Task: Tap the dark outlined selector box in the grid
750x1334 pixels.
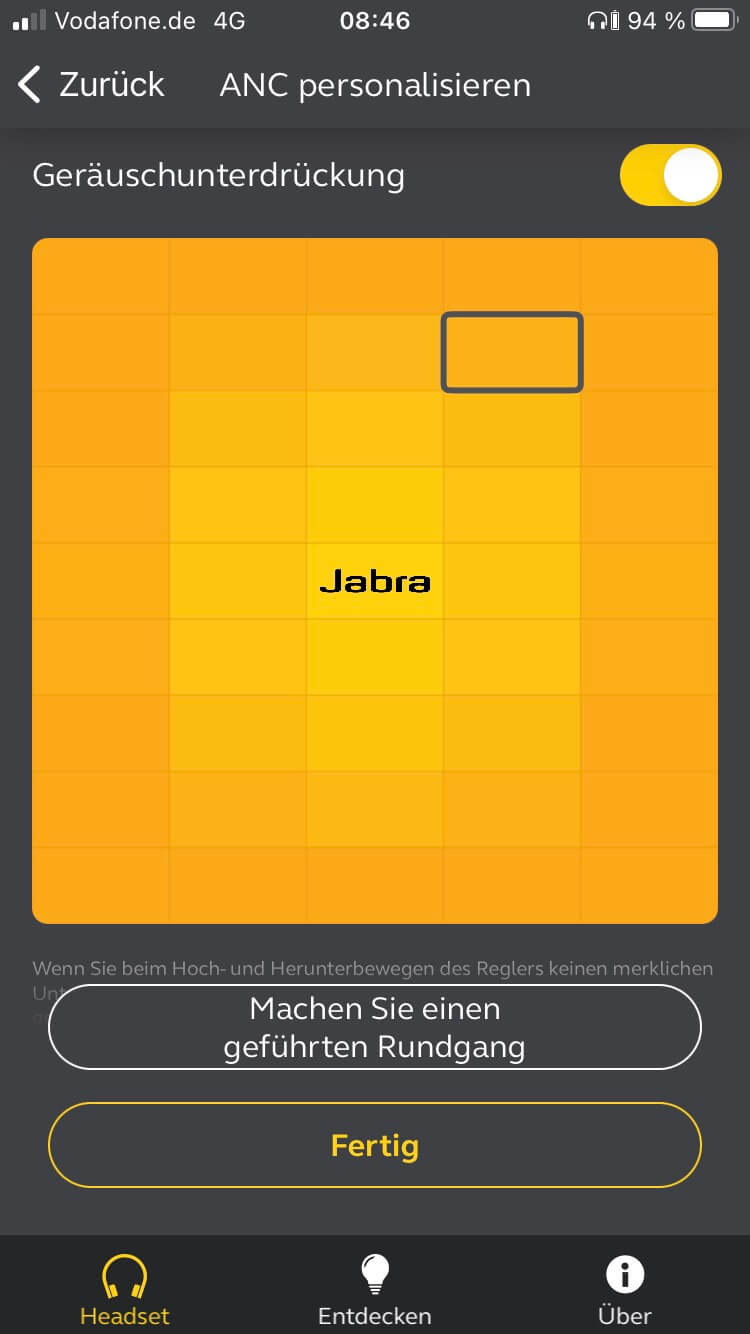Action: [512, 352]
